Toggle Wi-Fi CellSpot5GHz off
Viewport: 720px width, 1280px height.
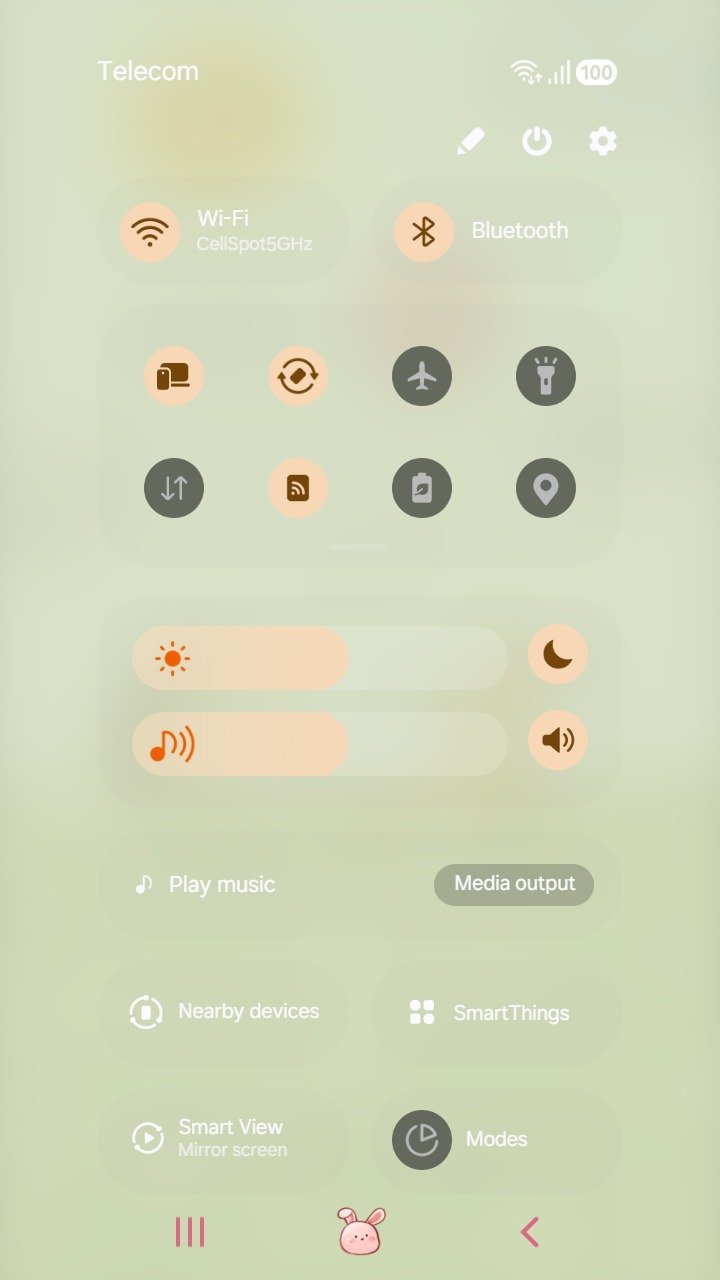pos(150,231)
